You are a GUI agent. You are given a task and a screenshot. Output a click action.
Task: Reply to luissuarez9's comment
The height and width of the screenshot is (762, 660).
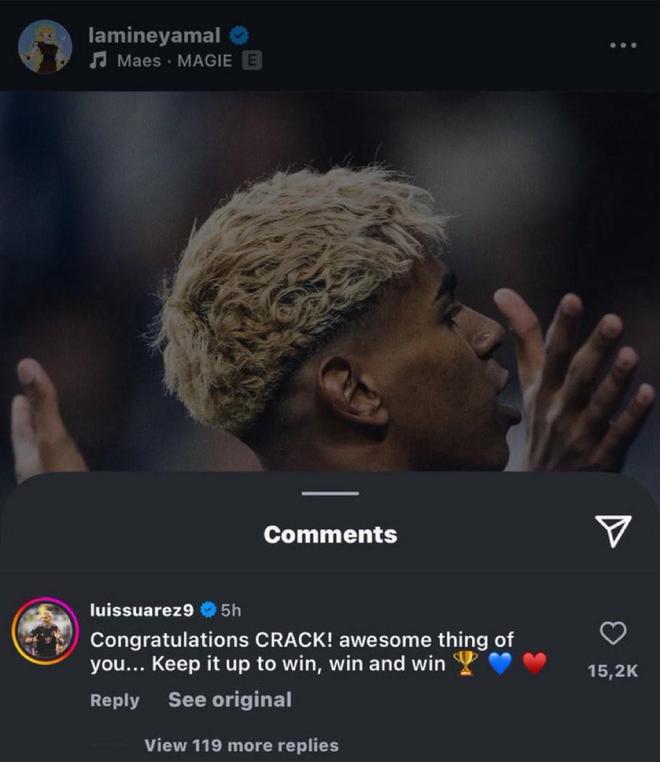tap(115, 701)
